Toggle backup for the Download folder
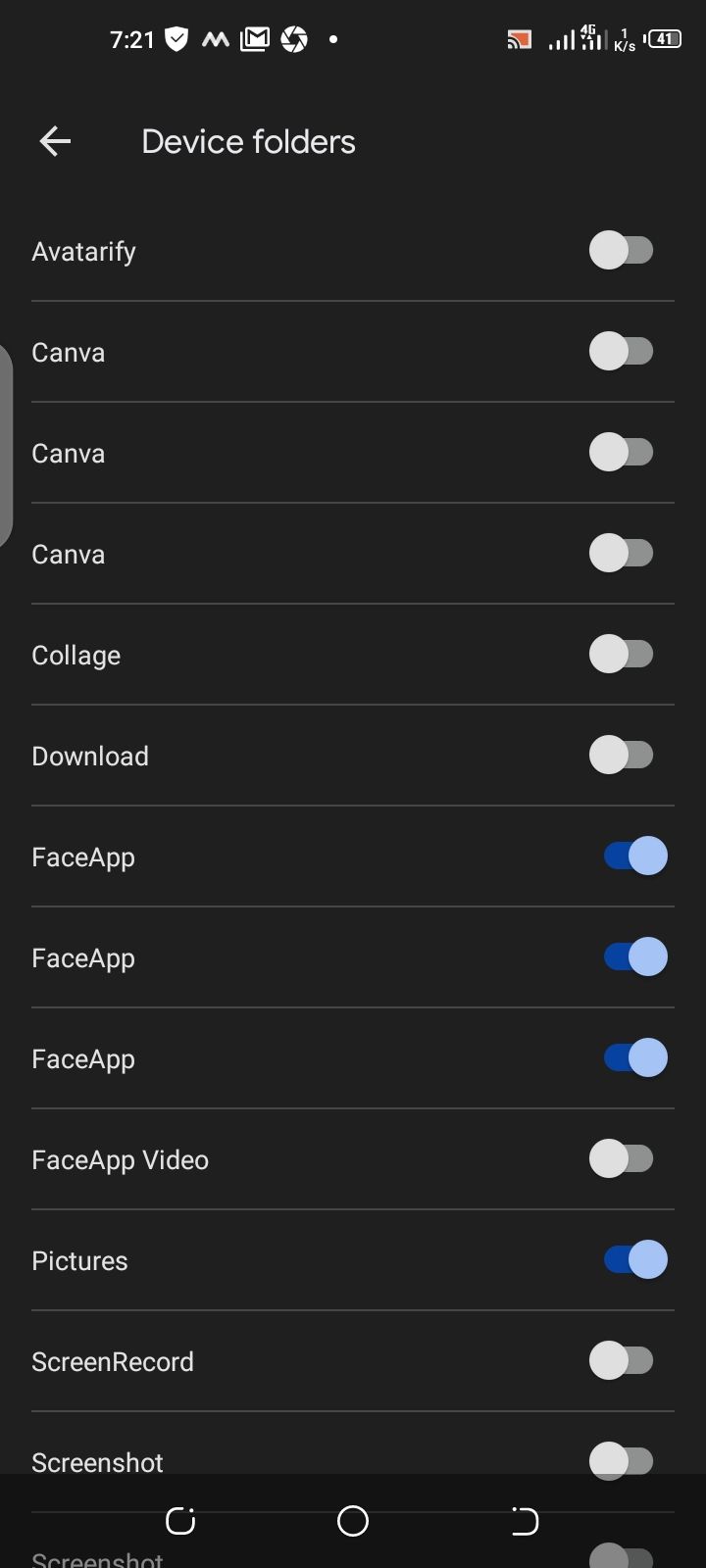The width and height of the screenshot is (706, 1568). [x=621, y=756]
